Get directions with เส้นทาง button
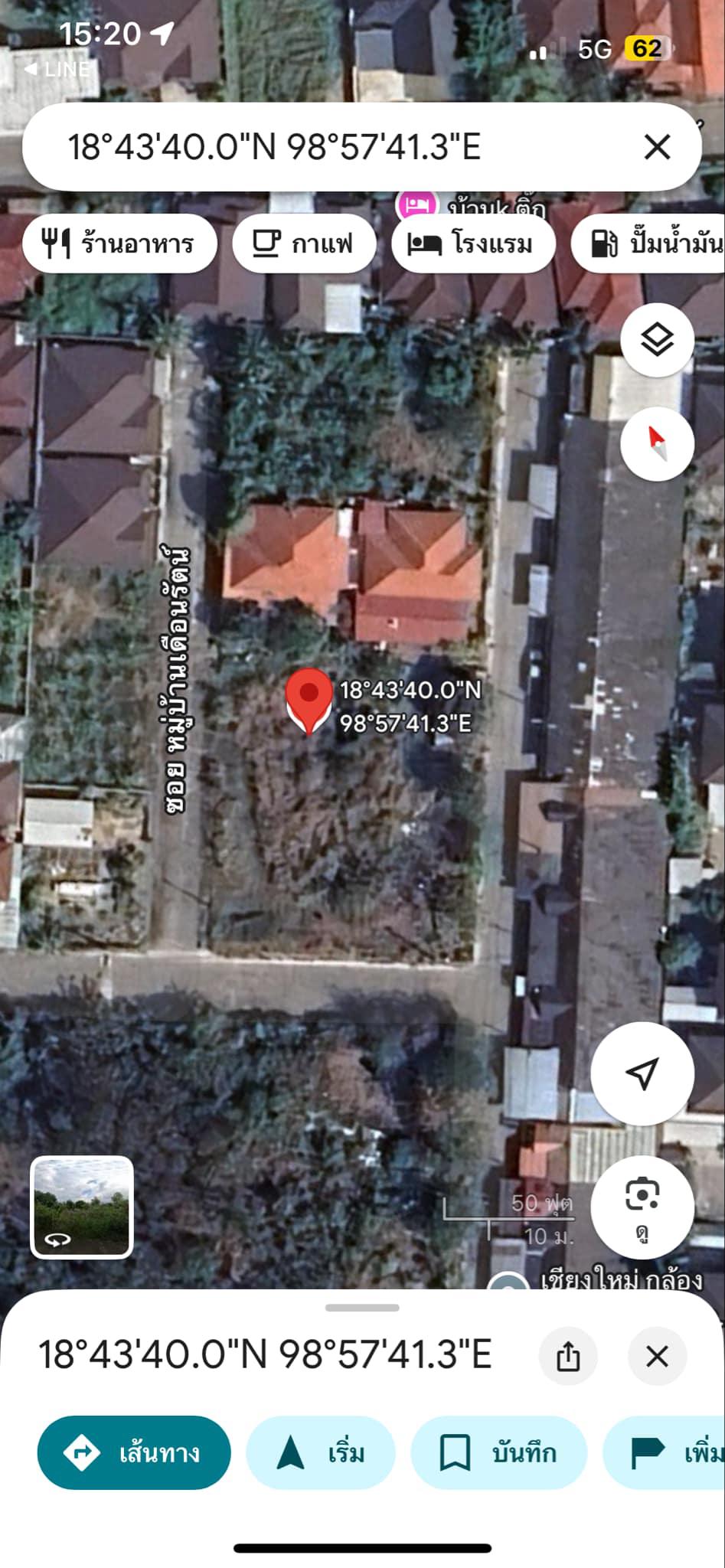The height and width of the screenshot is (1568, 725). click(x=134, y=1452)
